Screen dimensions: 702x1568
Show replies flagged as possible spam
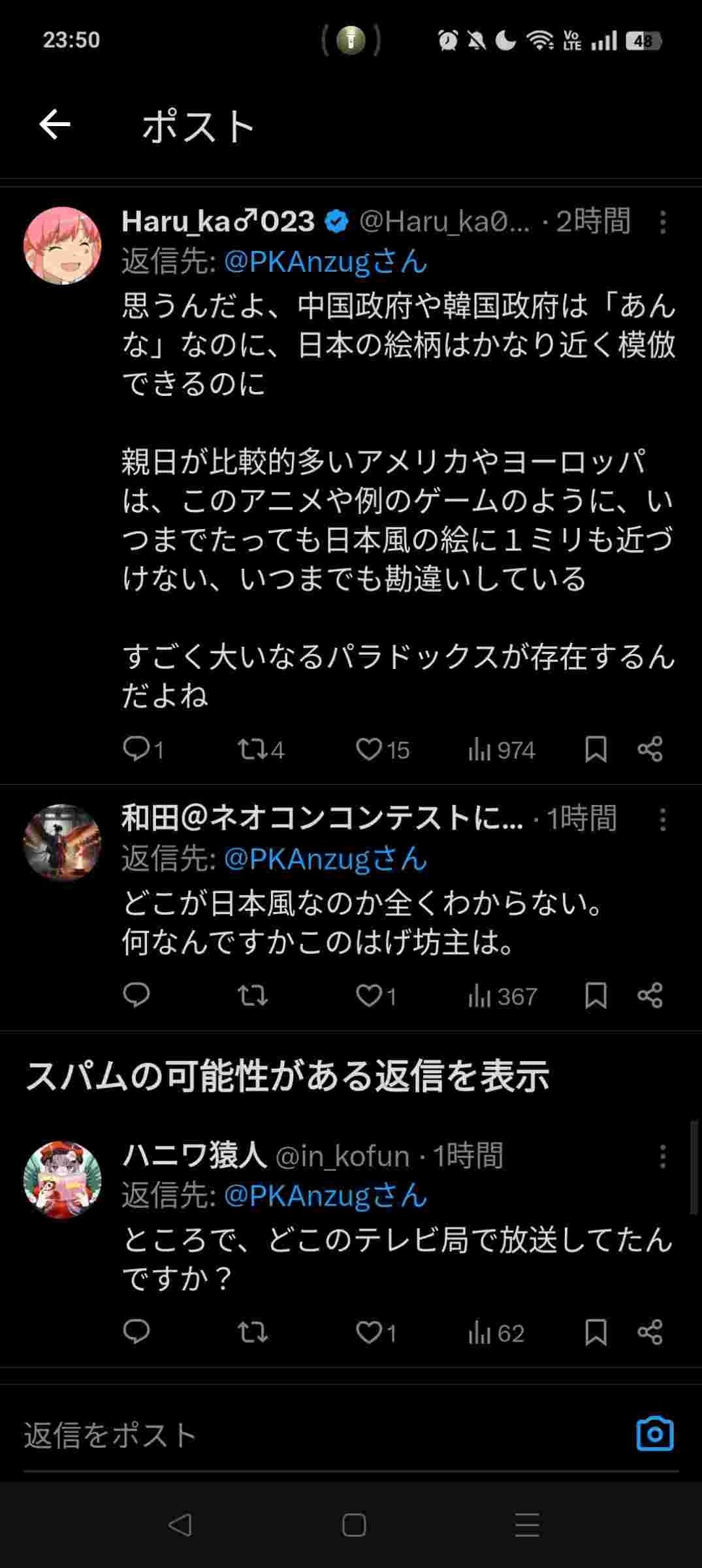[287, 1077]
